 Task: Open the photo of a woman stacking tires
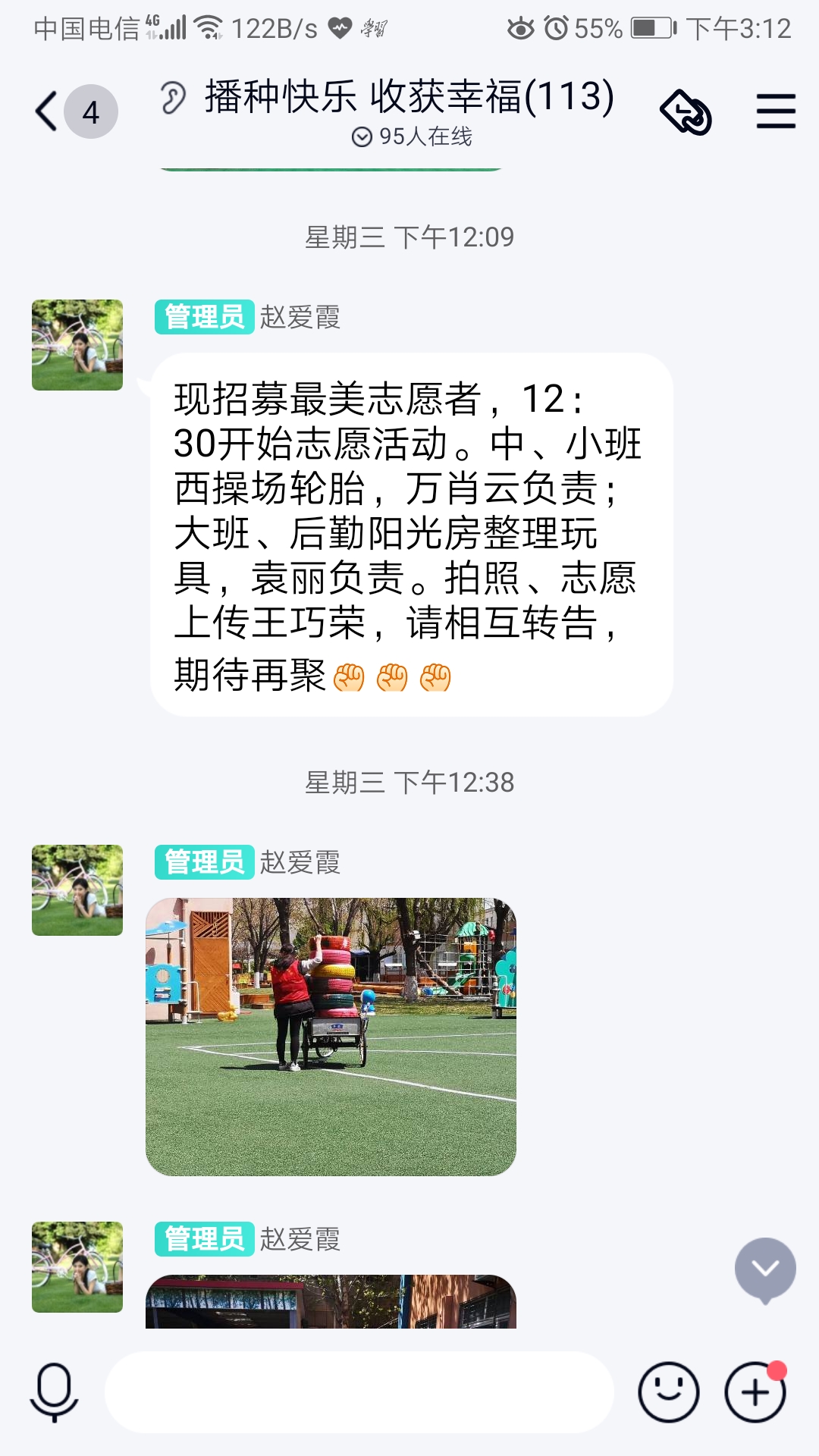(x=331, y=1037)
